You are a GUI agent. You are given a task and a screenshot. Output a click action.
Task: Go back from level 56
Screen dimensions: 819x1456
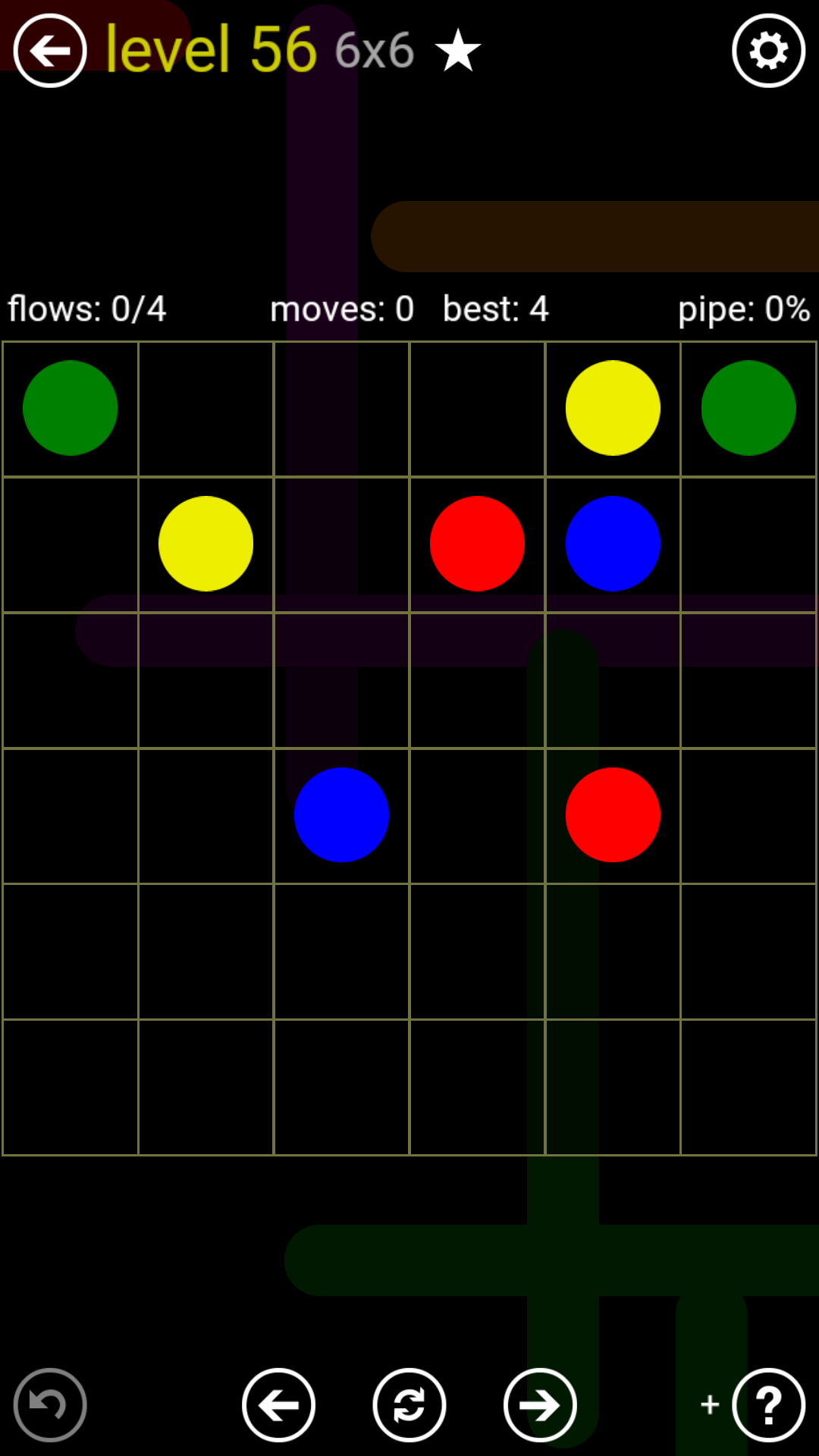tap(50, 51)
